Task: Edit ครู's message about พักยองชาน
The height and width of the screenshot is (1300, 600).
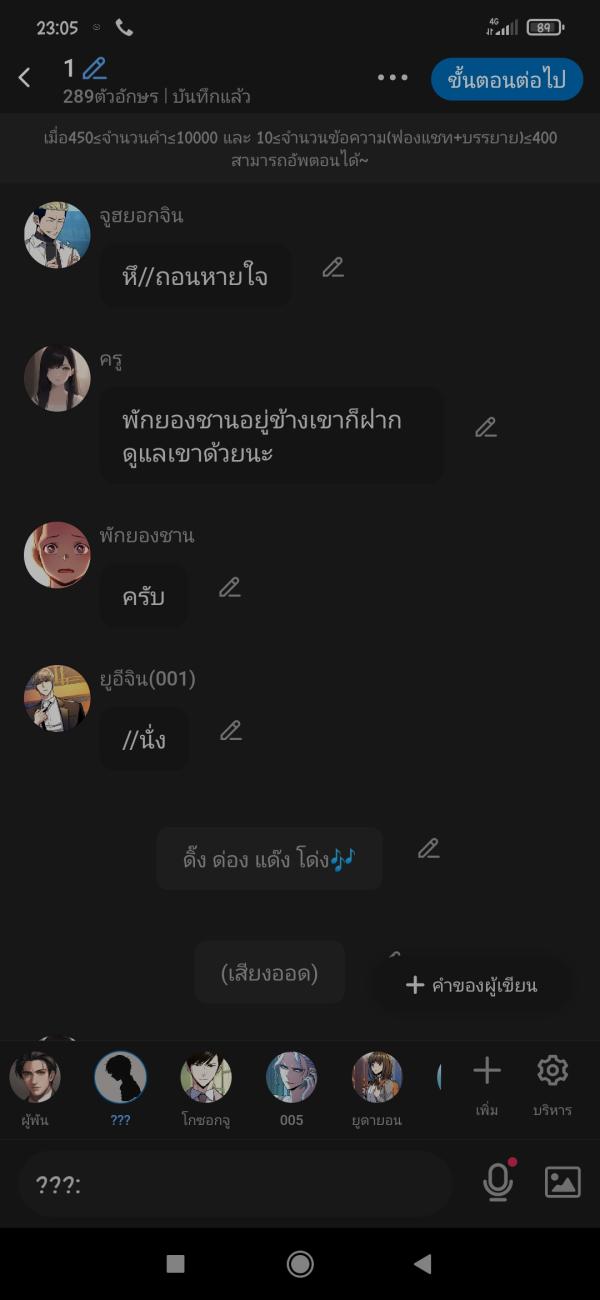Action: (x=486, y=427)
